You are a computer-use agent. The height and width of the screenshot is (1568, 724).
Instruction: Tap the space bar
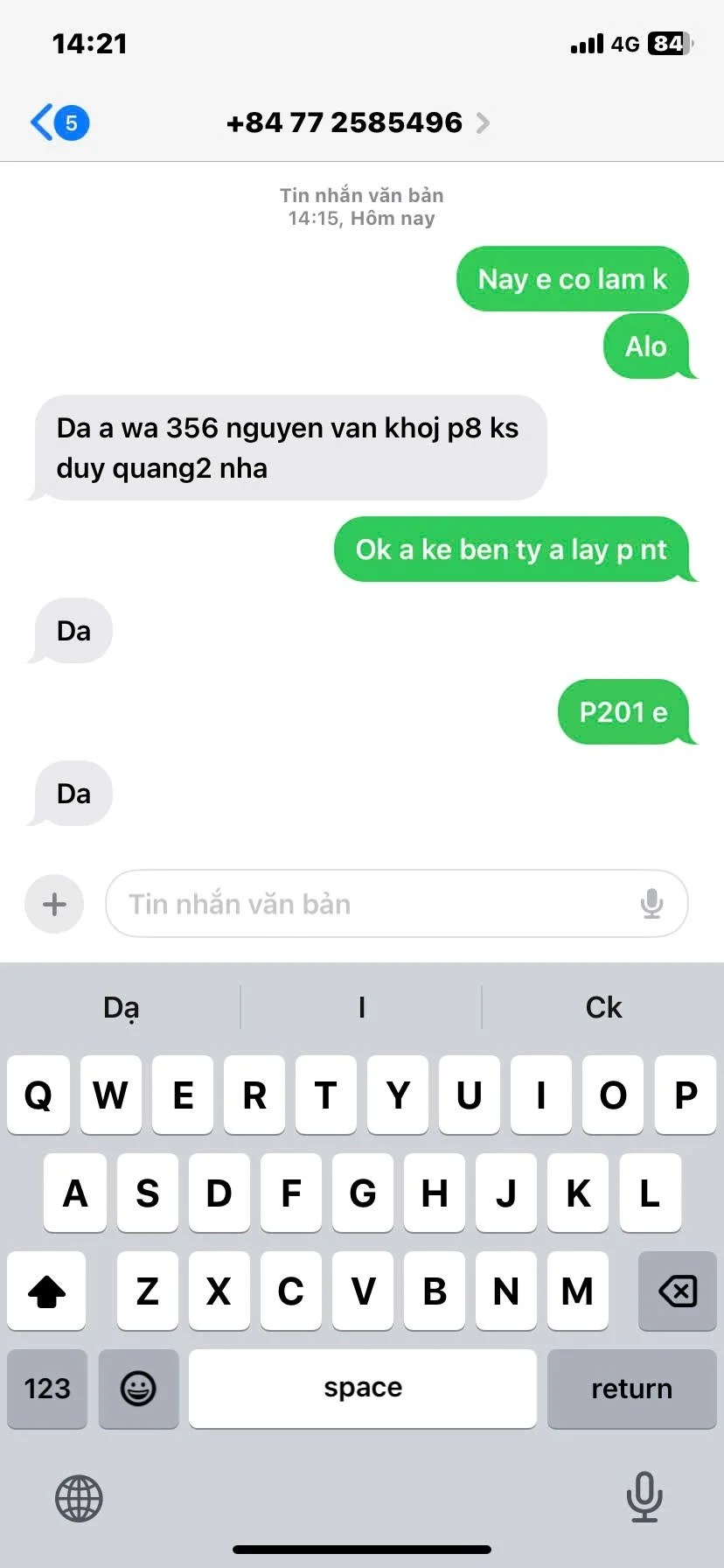pyautogui.click(x=363, y=1389)
